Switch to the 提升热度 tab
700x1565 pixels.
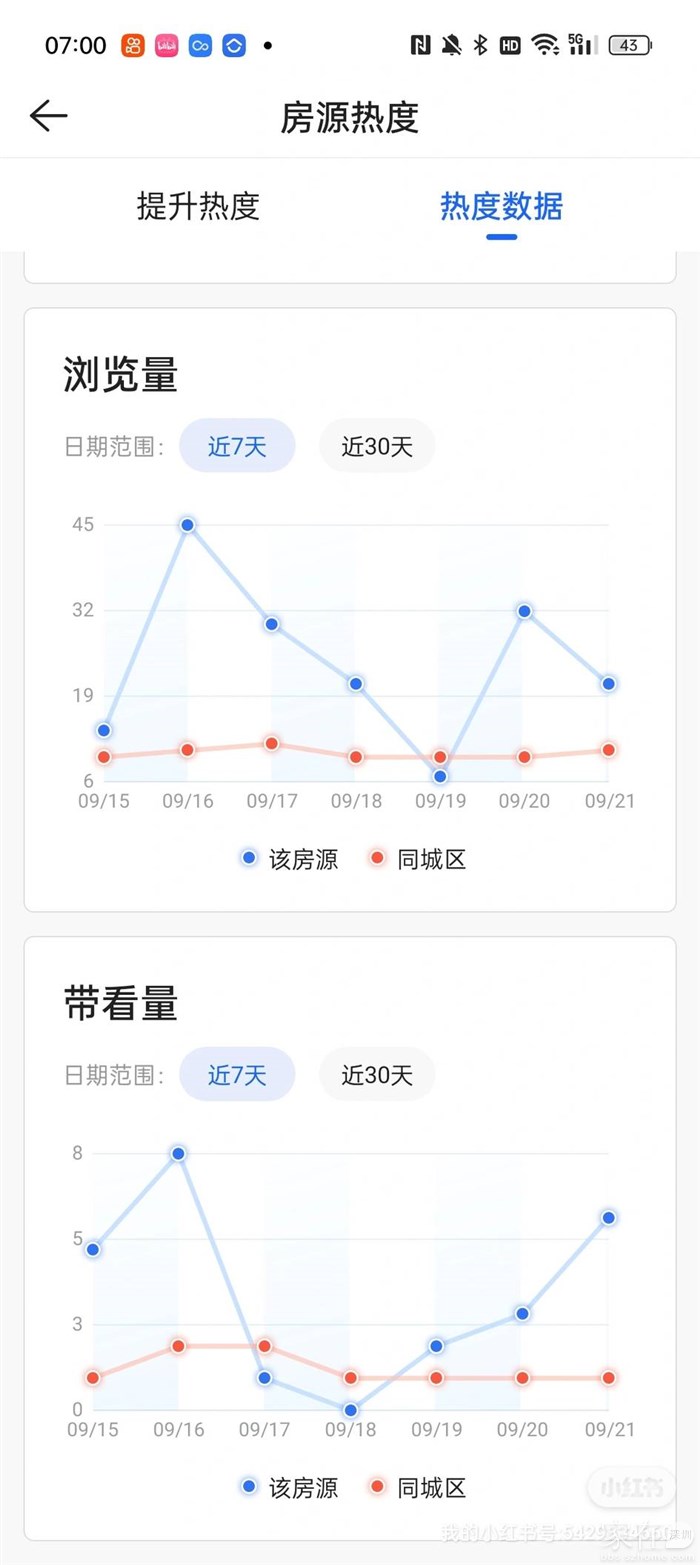[x=198, y=206]
